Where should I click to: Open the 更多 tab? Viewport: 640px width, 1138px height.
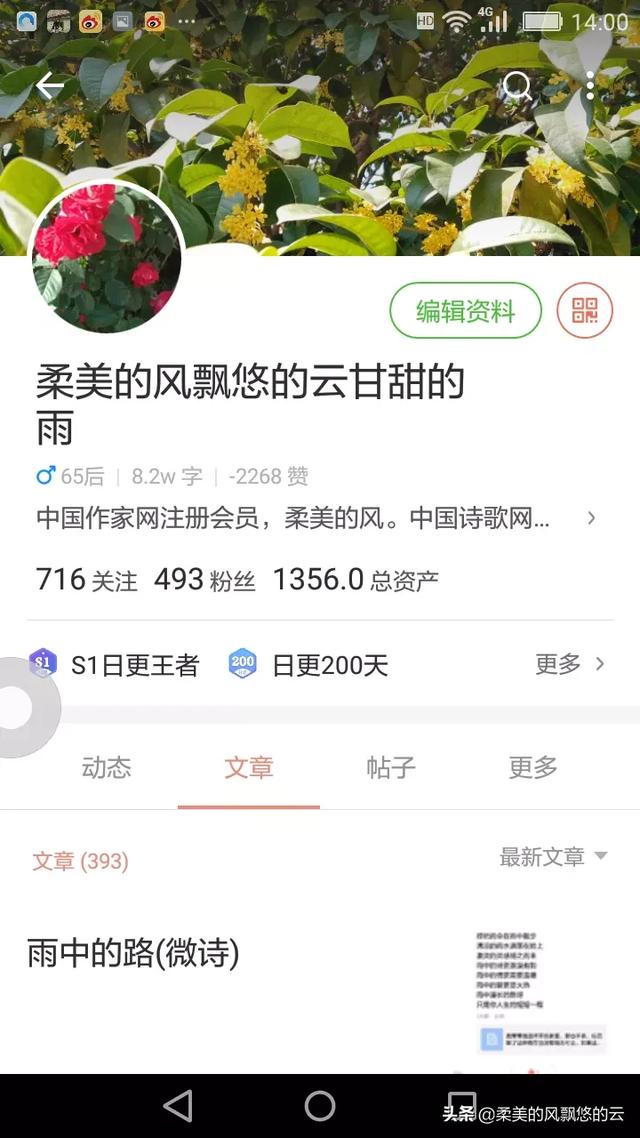[533, 768]
